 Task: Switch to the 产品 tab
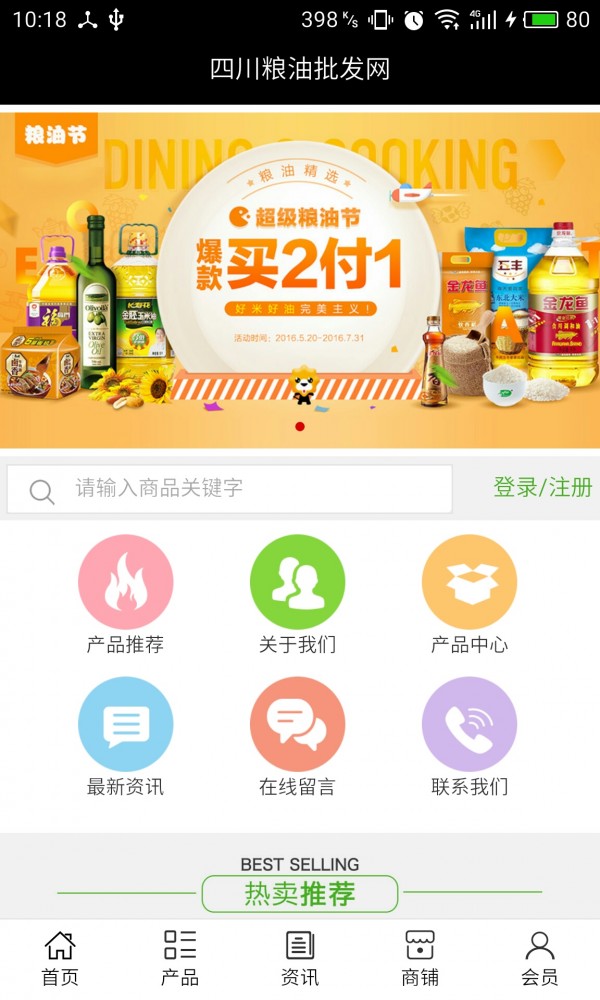pyautogui.click(x=180, y=959)
